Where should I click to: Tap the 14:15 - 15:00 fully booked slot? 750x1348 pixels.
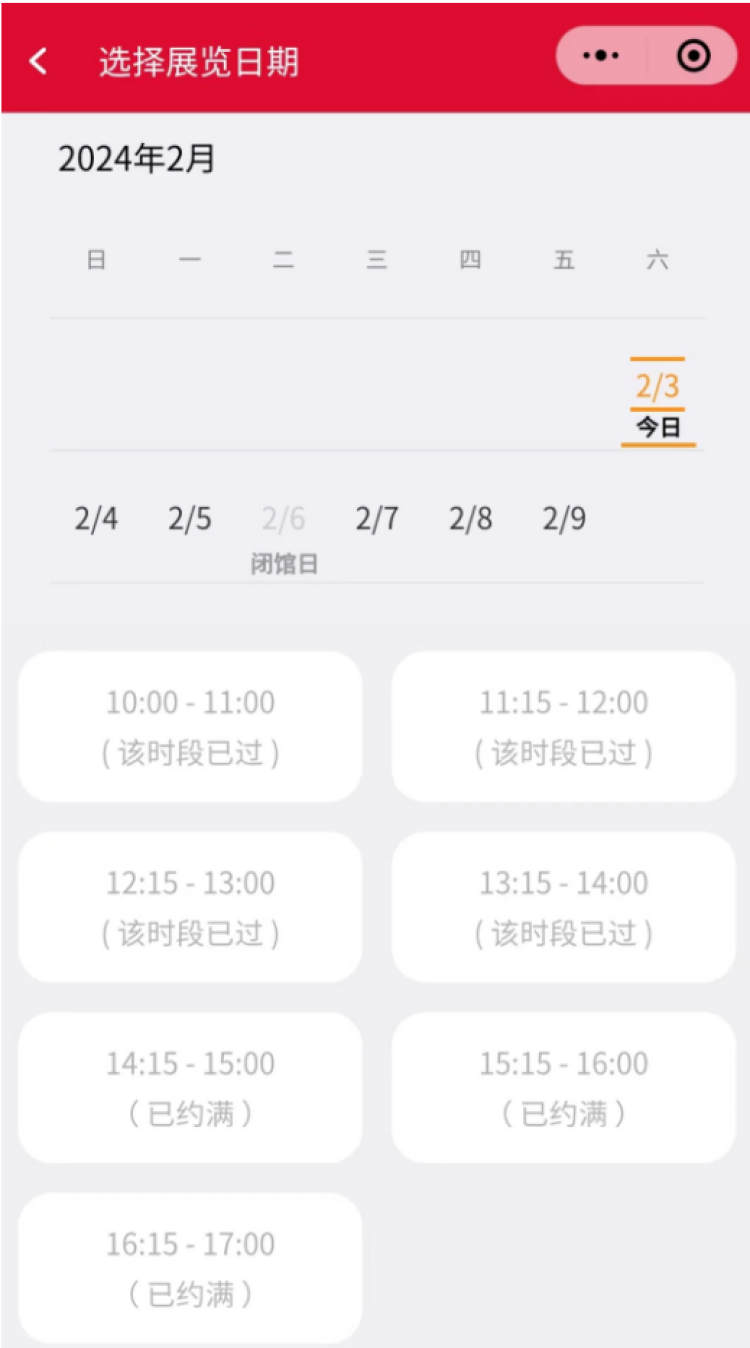(x=190, y=1088)
